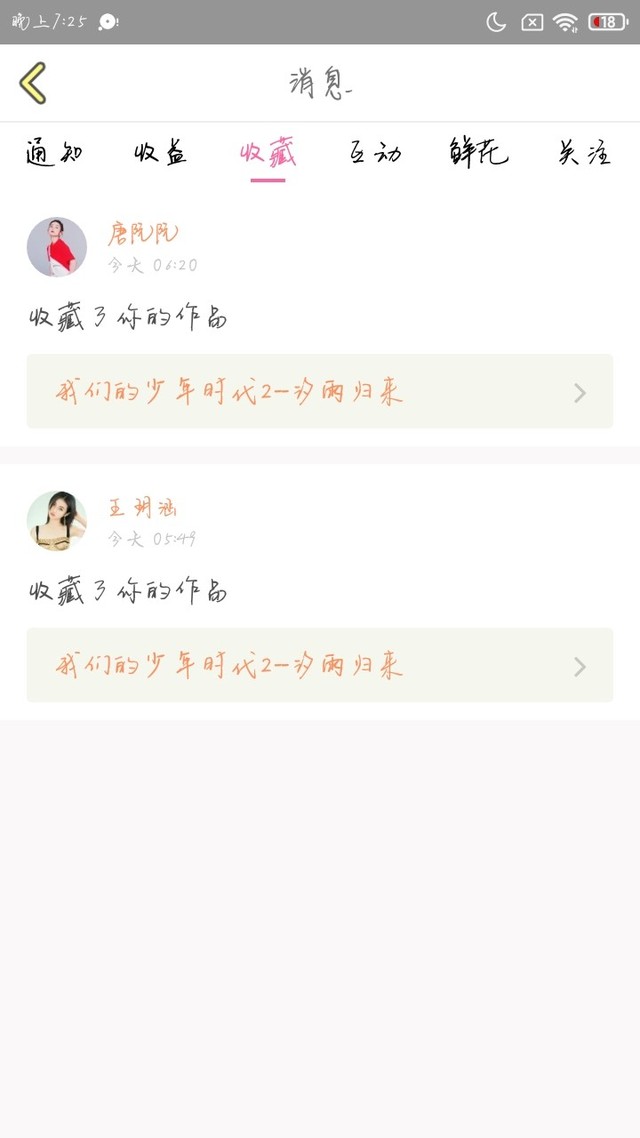Switch to the 通知 tab
The image size is (640, 1138).
[x=54, y=153]
